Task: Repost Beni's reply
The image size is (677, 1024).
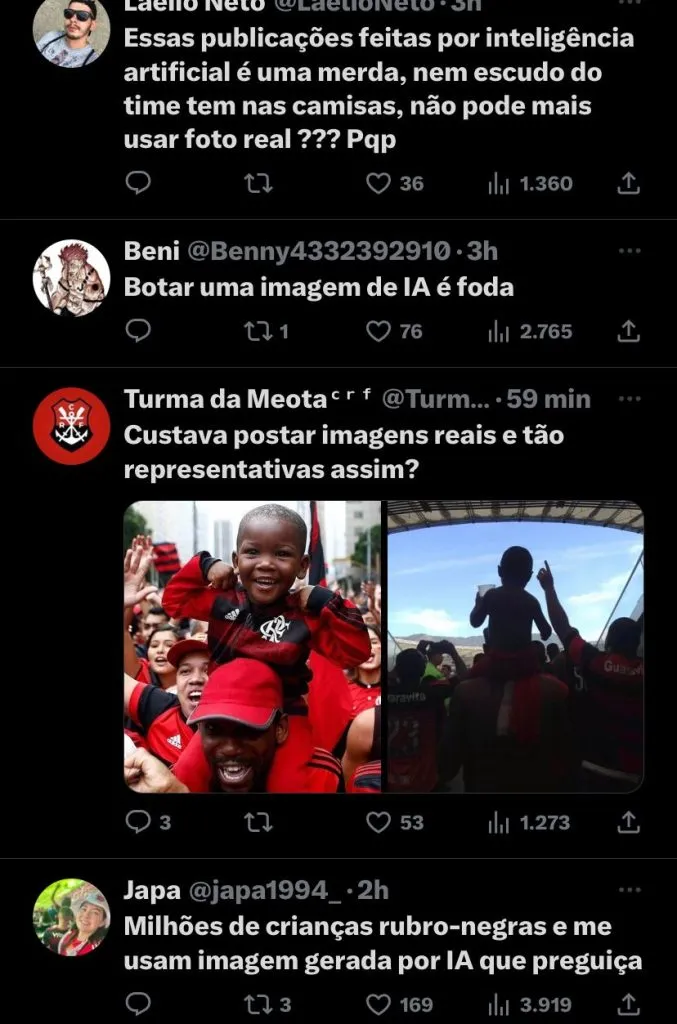Action: point(257,331)
